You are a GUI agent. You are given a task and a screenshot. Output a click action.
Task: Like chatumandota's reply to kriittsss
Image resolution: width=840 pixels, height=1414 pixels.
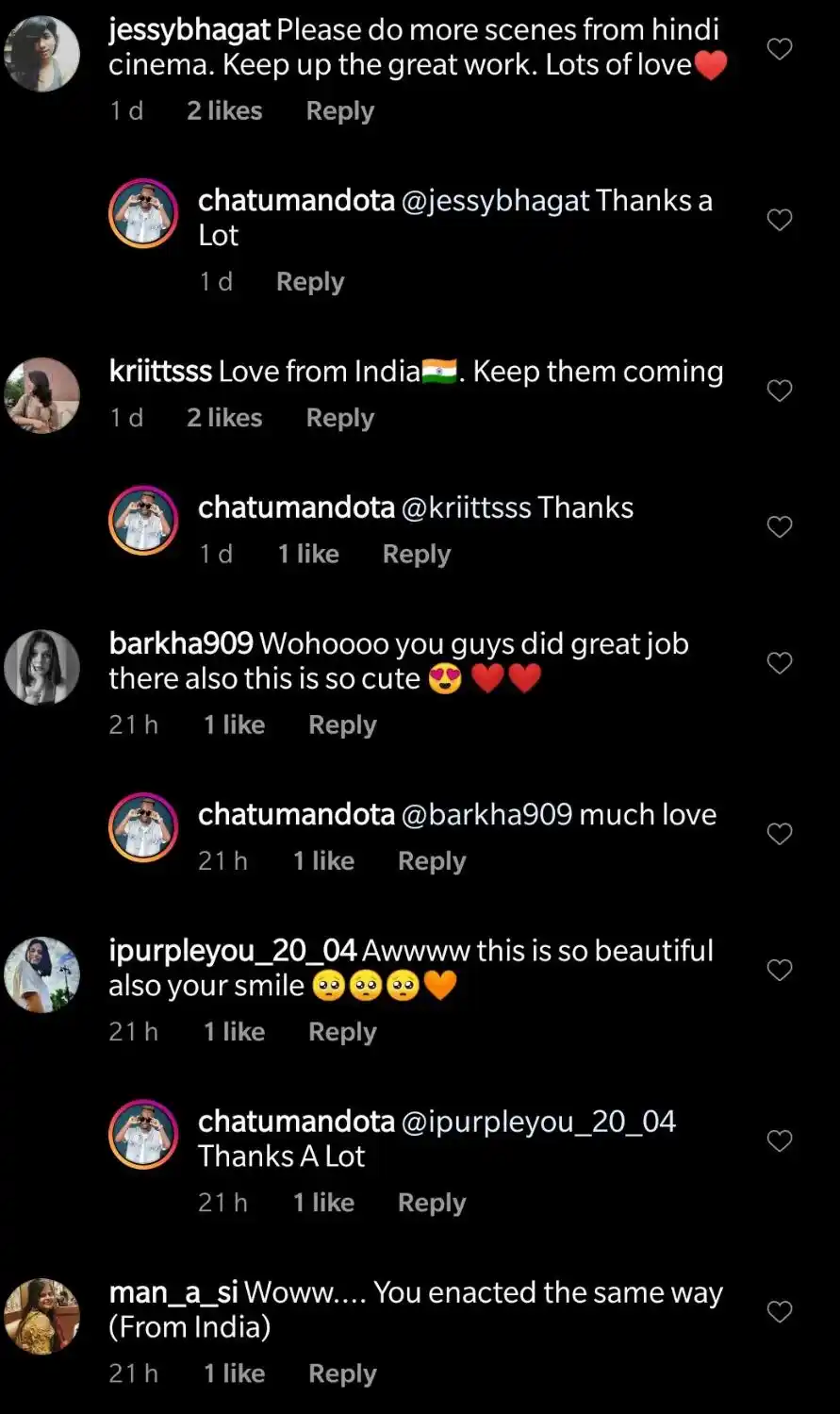tap(780, 526)
